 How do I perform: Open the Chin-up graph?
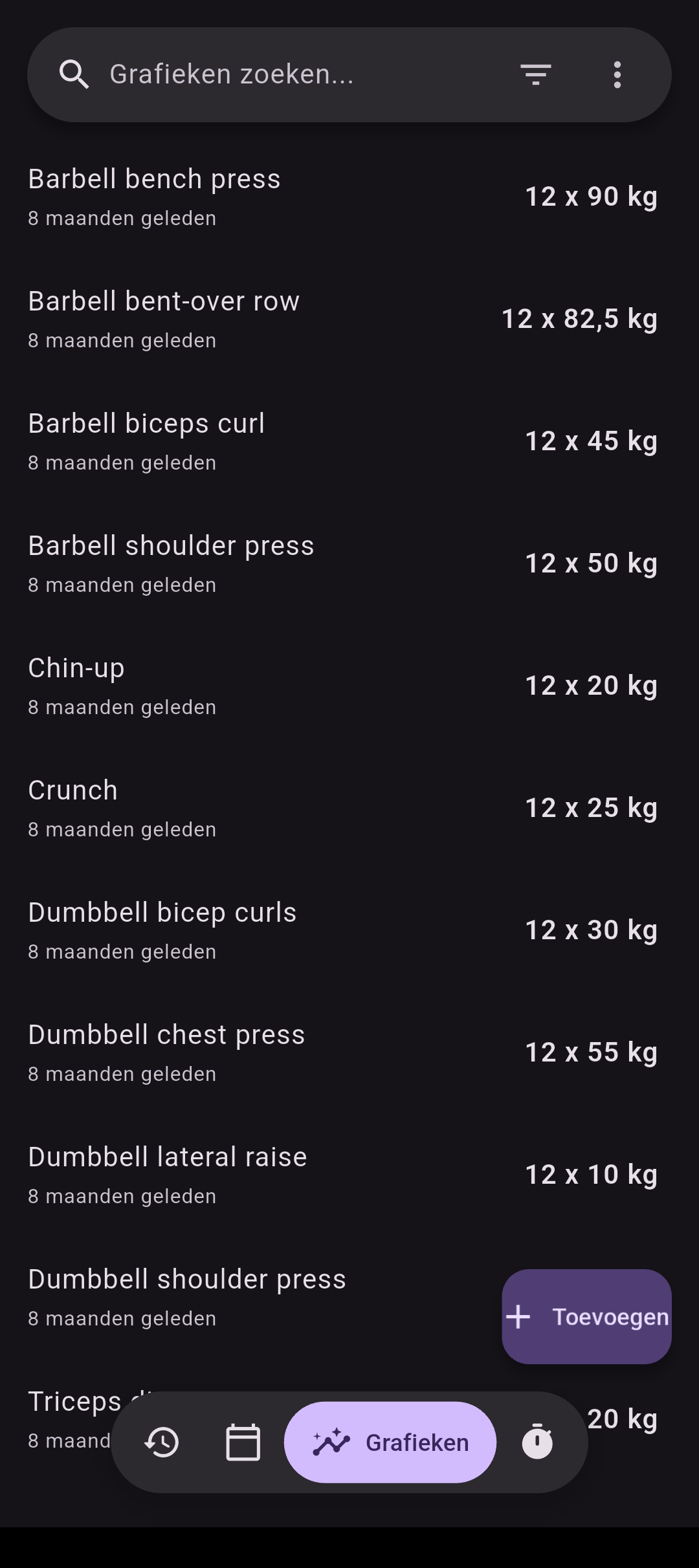tap(349, 686)
